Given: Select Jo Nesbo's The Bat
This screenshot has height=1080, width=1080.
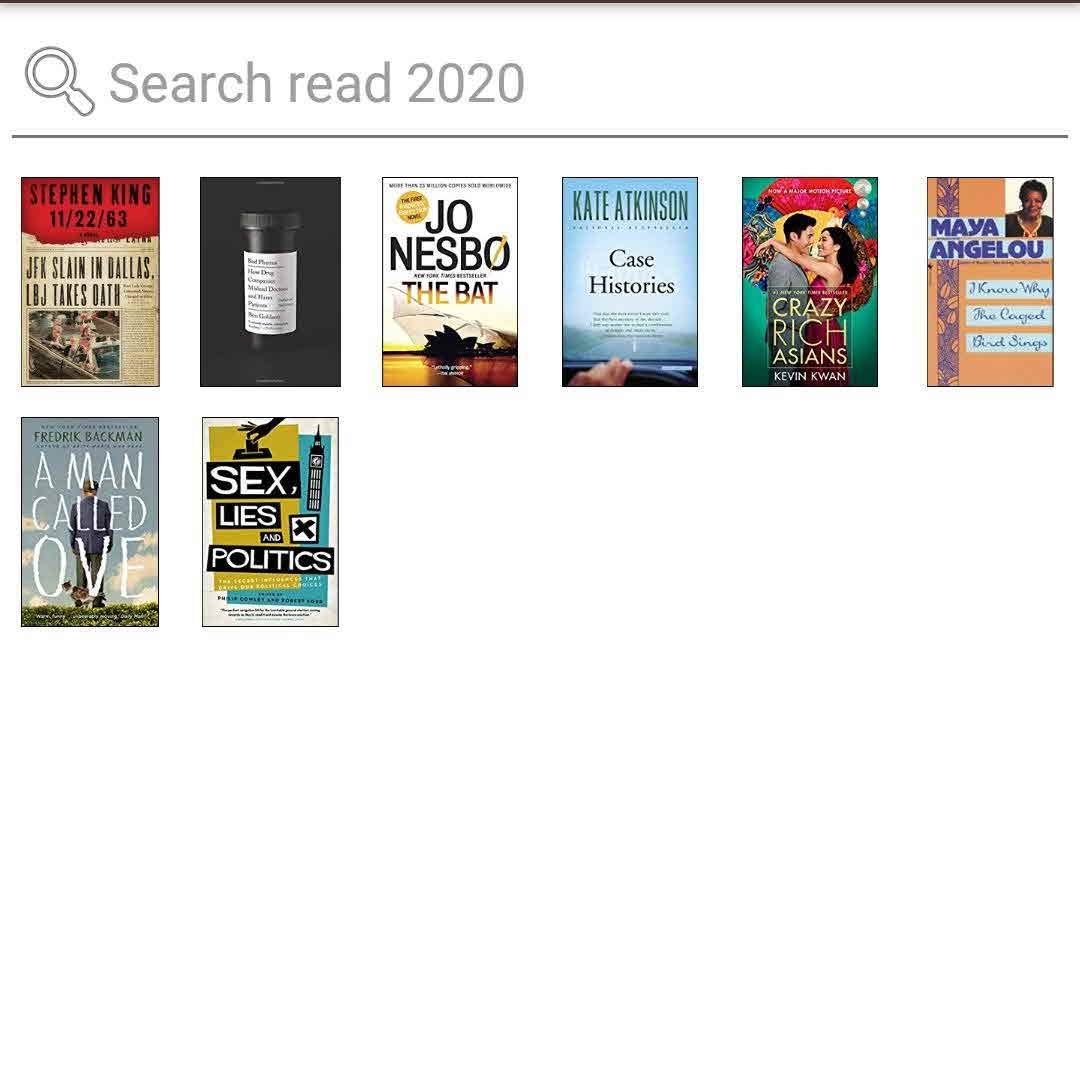Looking at the screenshot, I should (x=450, y=282).
